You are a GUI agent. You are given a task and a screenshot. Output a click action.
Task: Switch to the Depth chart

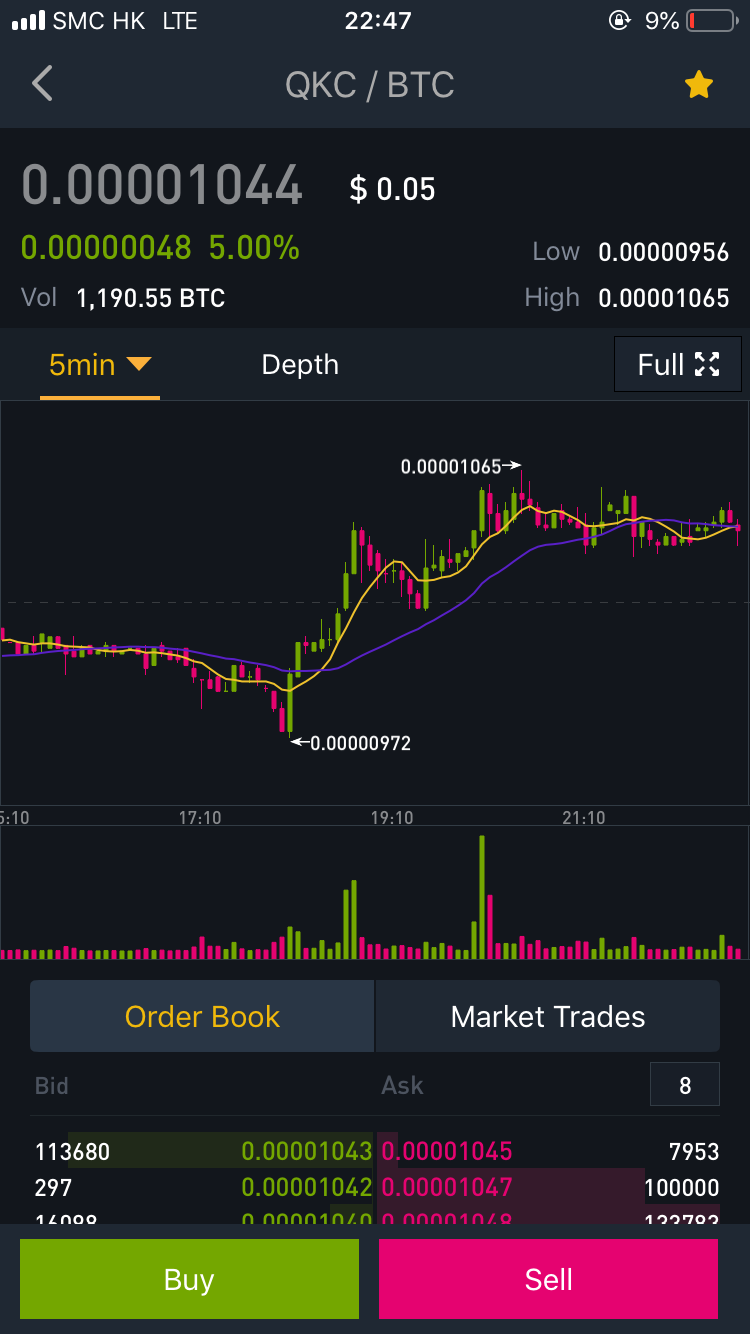point(300,365)
